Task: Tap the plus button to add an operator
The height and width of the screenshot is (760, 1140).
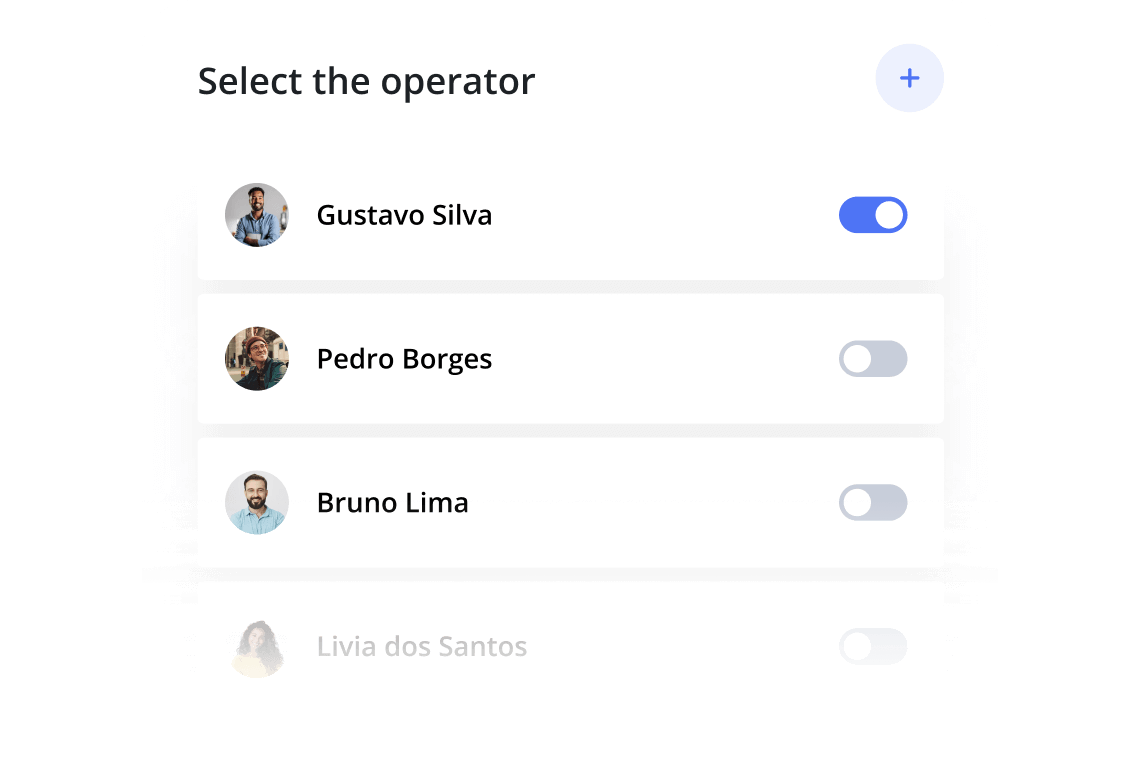Action: [909, 78]
